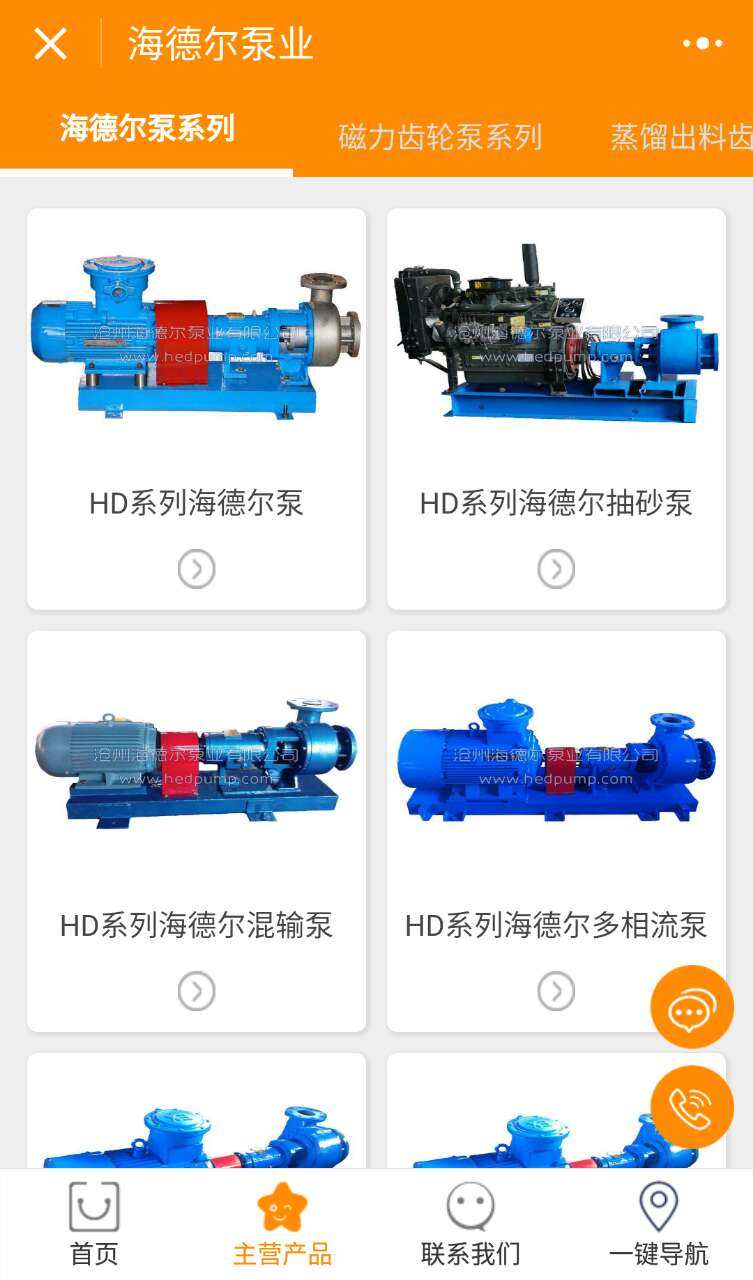The width and height of the screenshot is (753, 1280).
Task: Tap the arrow under HD系列海德尔混输泵
Action: click(x=197, y=991)
